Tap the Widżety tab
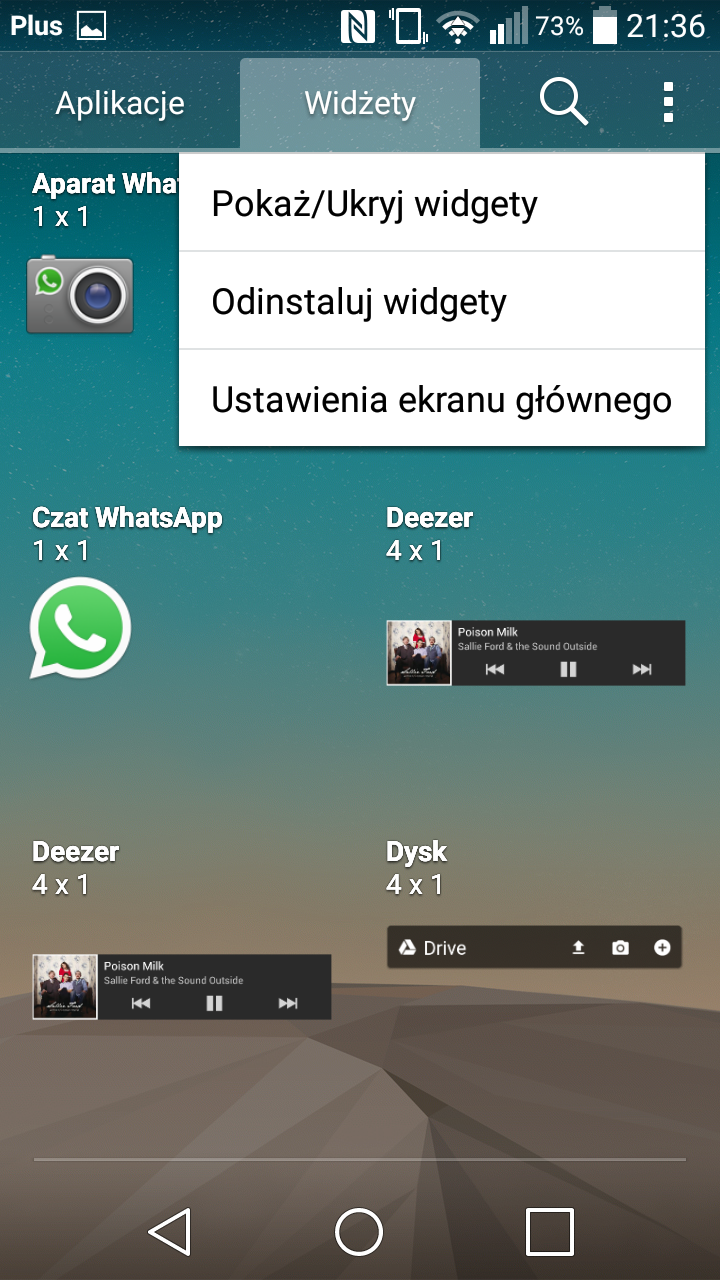The height and width of the screenshot is (1280, 720). point(360,103)
